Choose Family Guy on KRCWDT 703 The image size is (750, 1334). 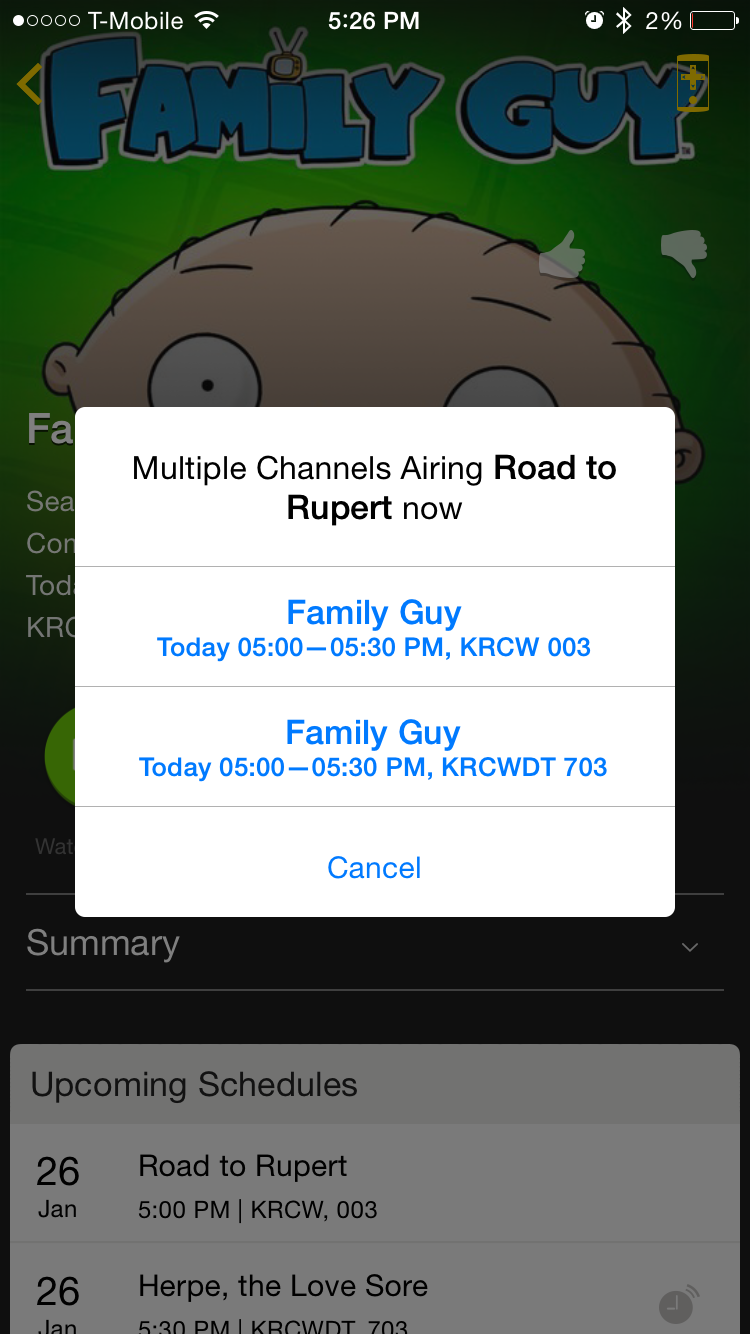click(374, 747)
